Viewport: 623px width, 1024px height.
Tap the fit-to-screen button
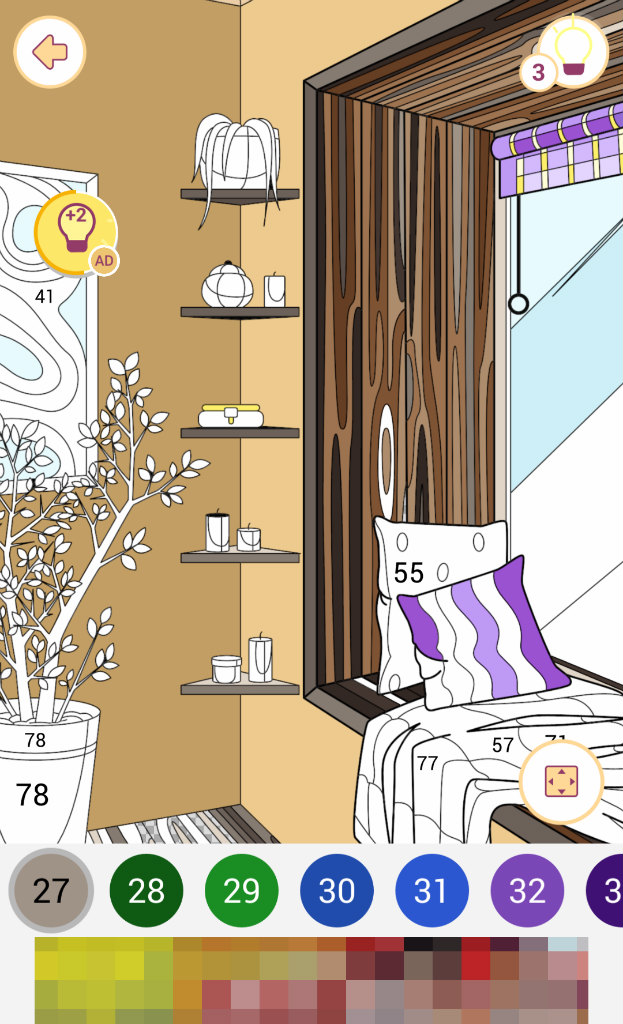click(x=561, y=781)
